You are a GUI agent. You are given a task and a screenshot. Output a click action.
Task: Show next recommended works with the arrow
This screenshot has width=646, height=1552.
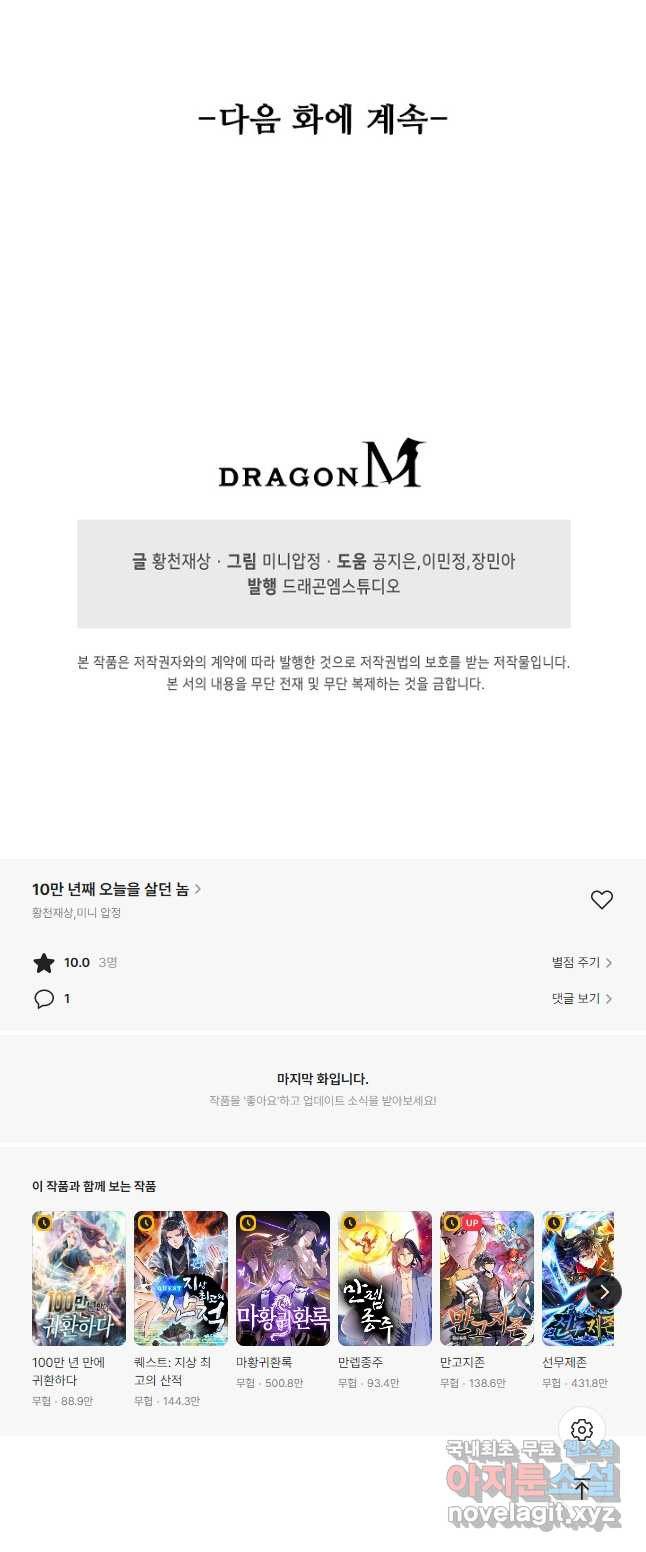tap(603, 1291)
